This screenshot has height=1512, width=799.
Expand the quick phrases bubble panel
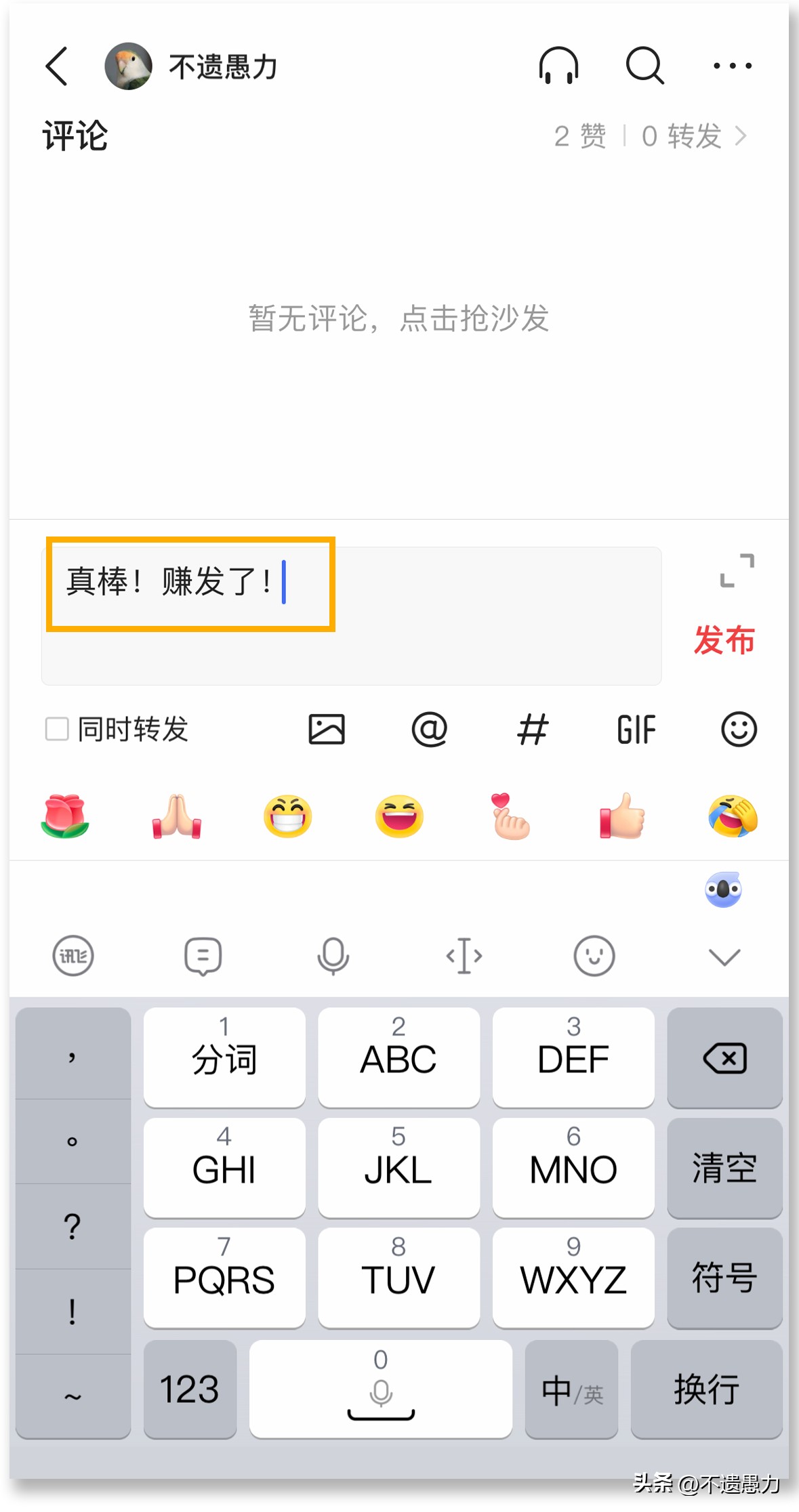[x=201, y=955]
